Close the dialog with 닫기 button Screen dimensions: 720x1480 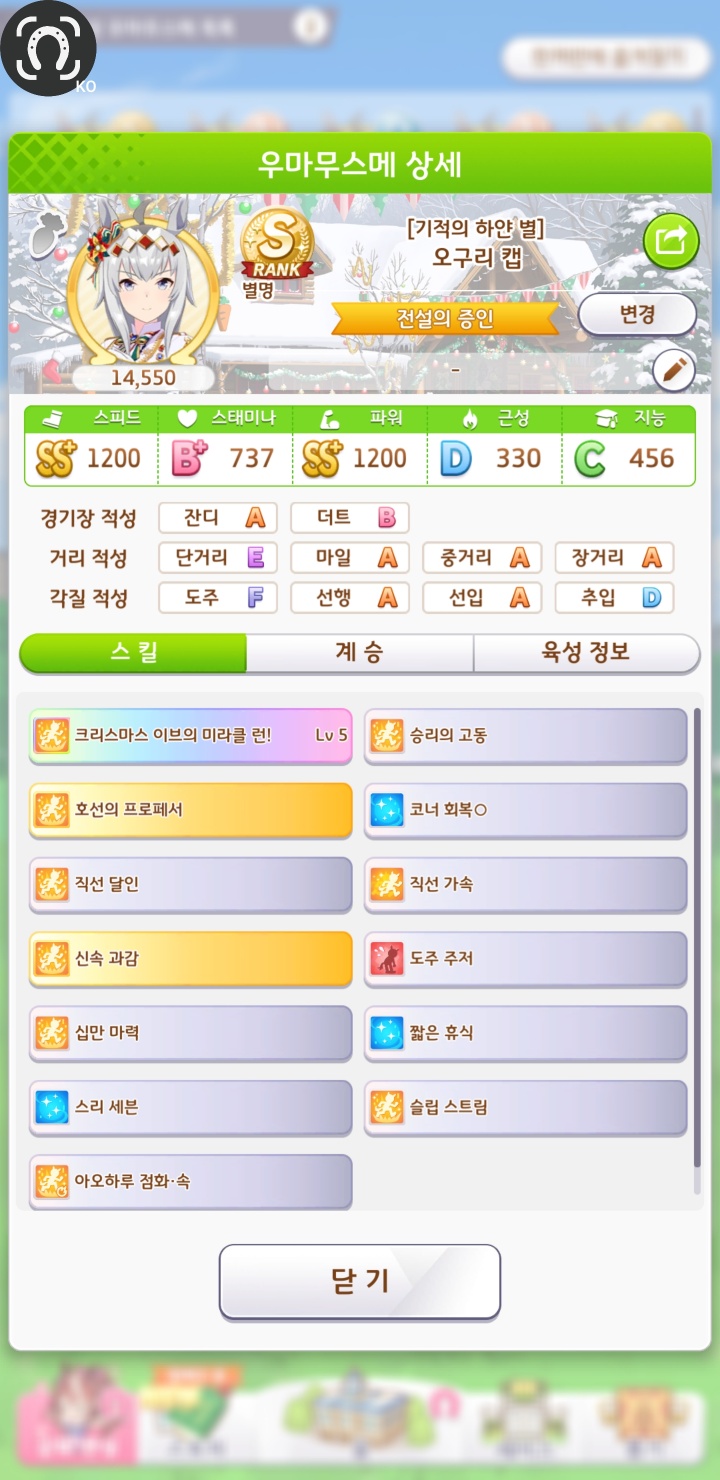click(x=359, y=1281)
